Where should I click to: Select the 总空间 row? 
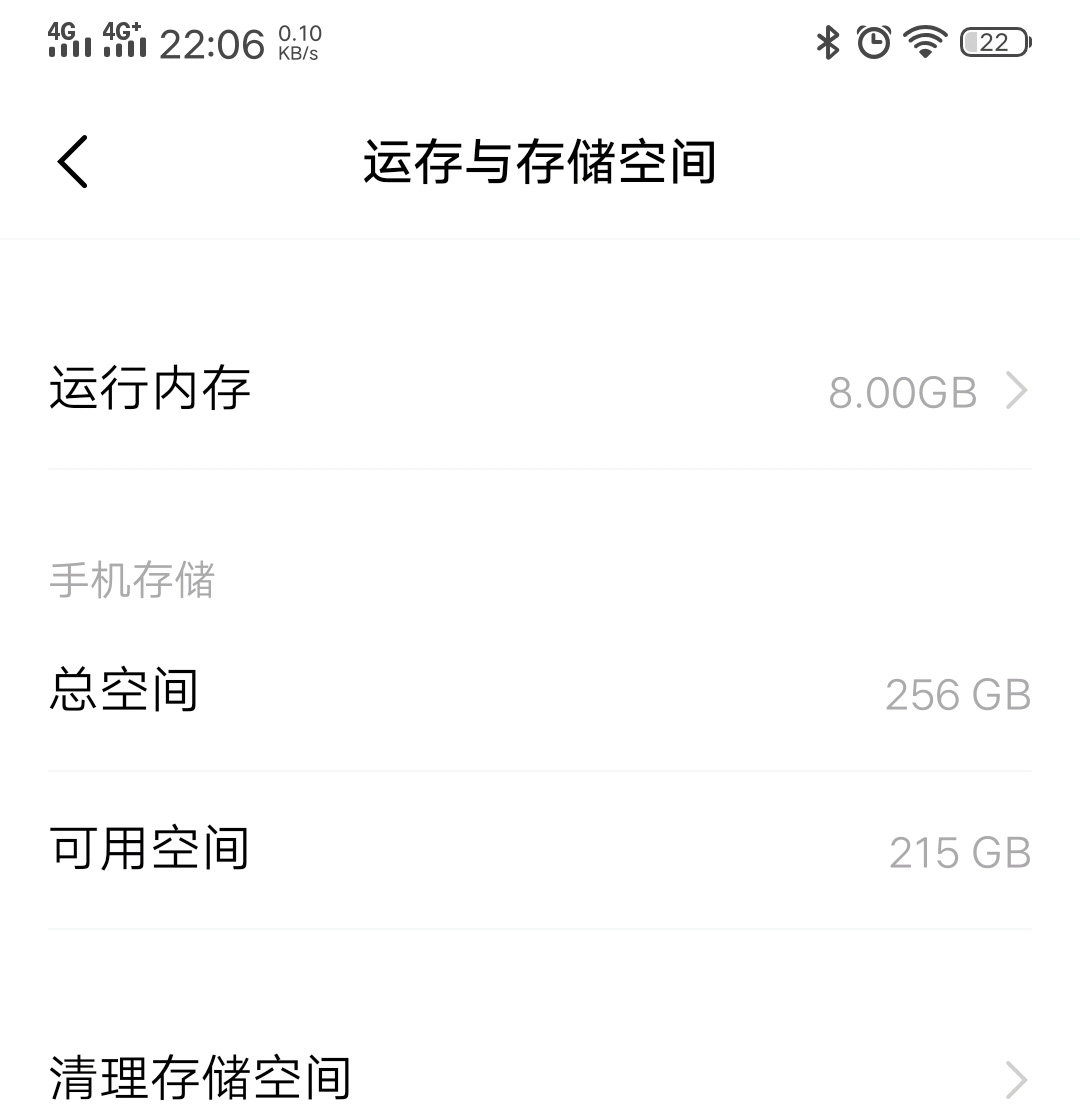(400, 692)
